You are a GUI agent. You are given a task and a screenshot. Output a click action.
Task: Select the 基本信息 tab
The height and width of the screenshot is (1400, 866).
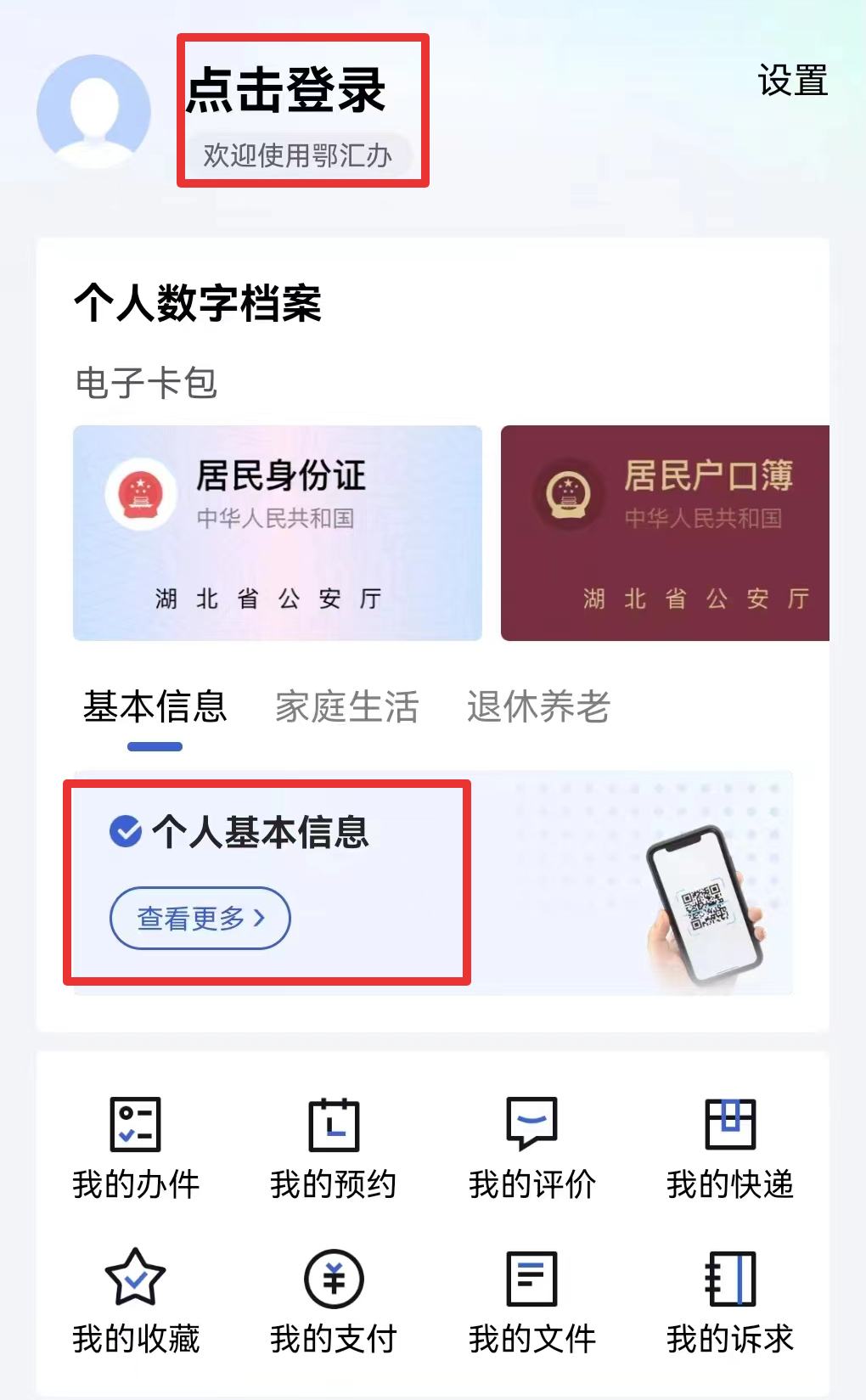pyautogui.click(x=155, y=706)
